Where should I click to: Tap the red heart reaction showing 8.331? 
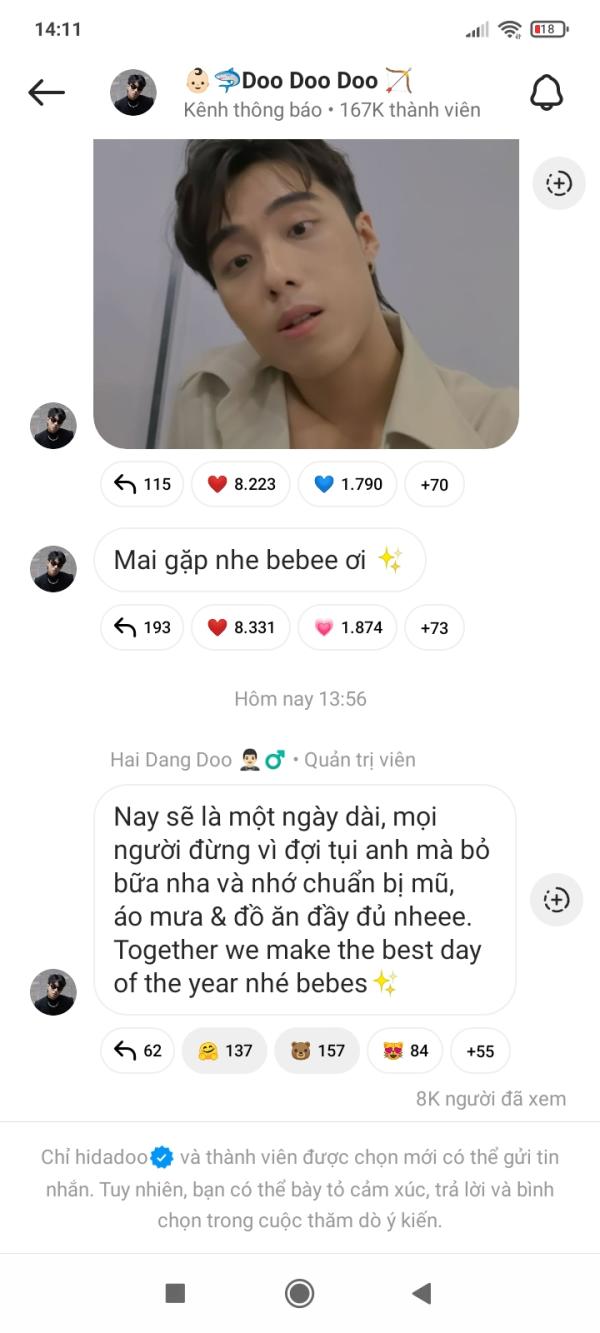tap(241, 627)
